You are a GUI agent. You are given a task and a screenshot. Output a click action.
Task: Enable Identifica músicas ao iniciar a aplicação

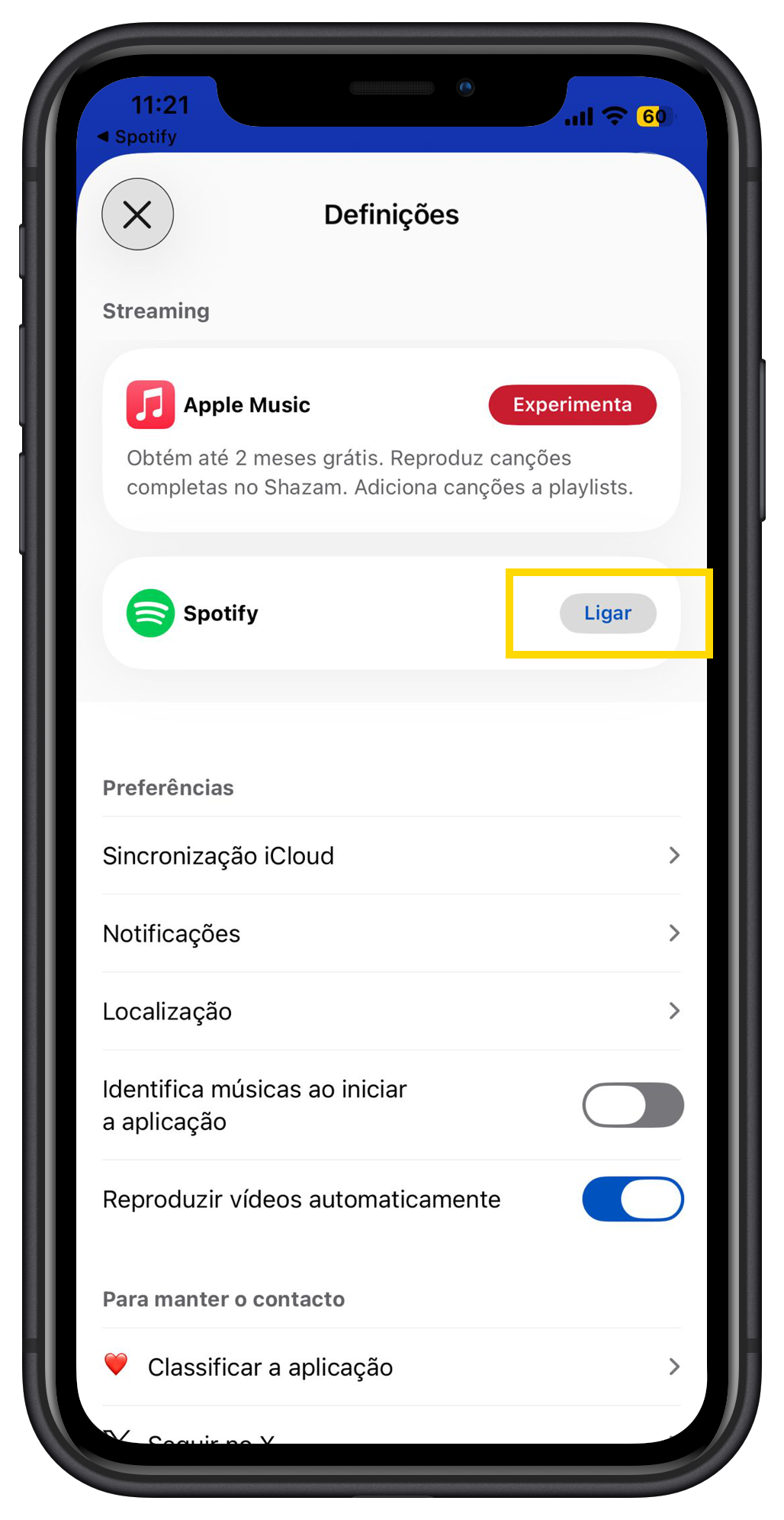tap(632, 1105)
